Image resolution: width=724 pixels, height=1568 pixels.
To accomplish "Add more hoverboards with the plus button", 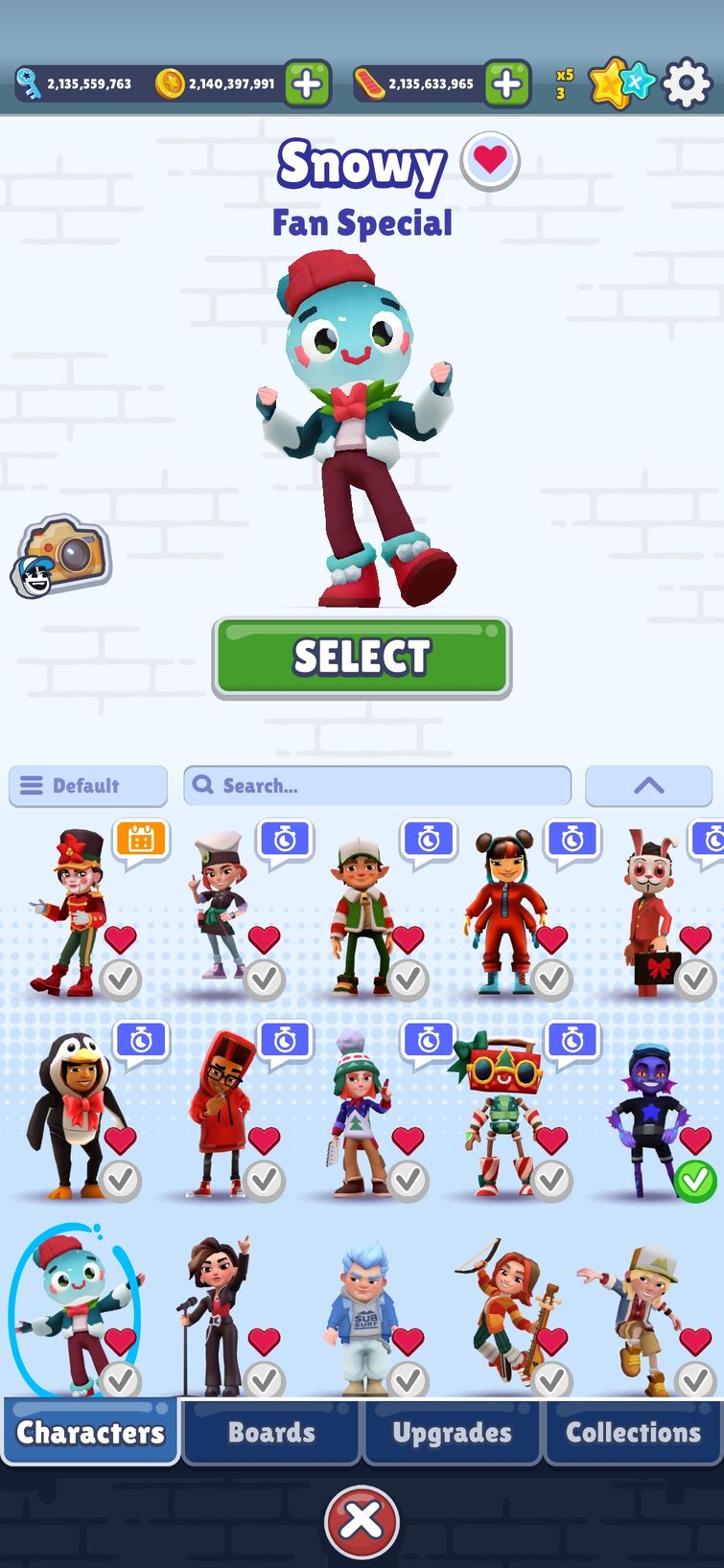I will 506,84.
